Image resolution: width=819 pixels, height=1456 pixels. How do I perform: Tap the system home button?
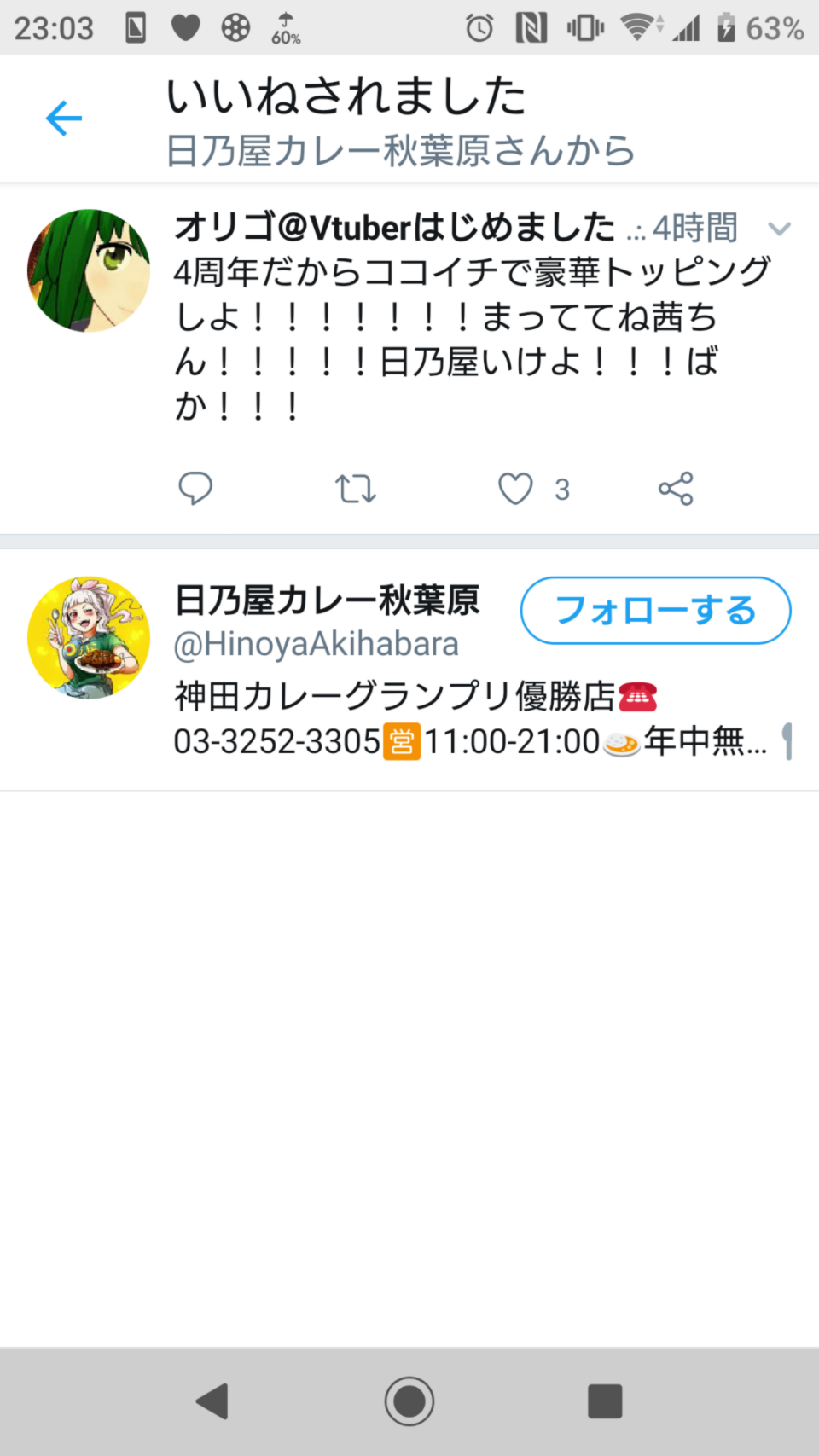pos(409,1401)
